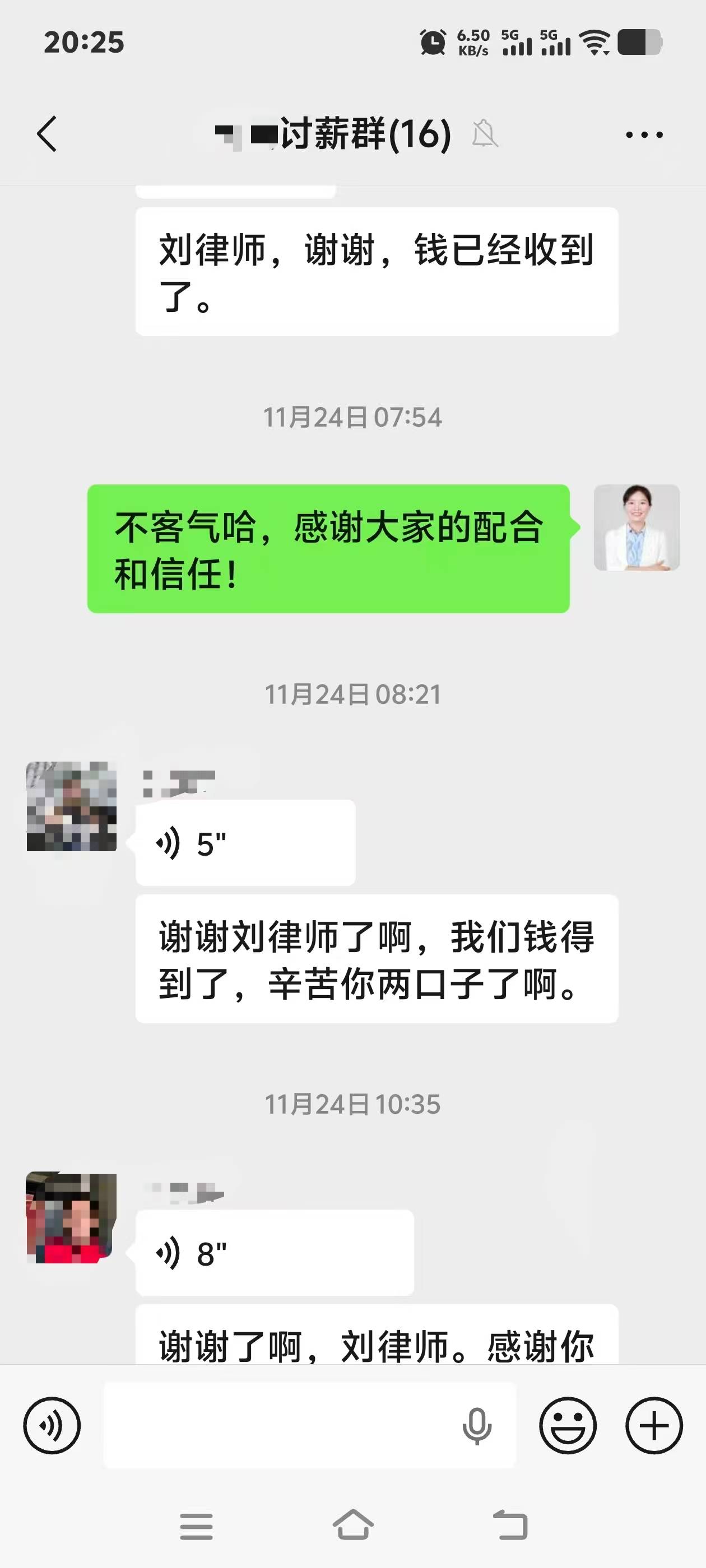Viewport: 706px width, 1568px height.
Task: View profile of the 5-second voice message sender
Action: (71, 806)
